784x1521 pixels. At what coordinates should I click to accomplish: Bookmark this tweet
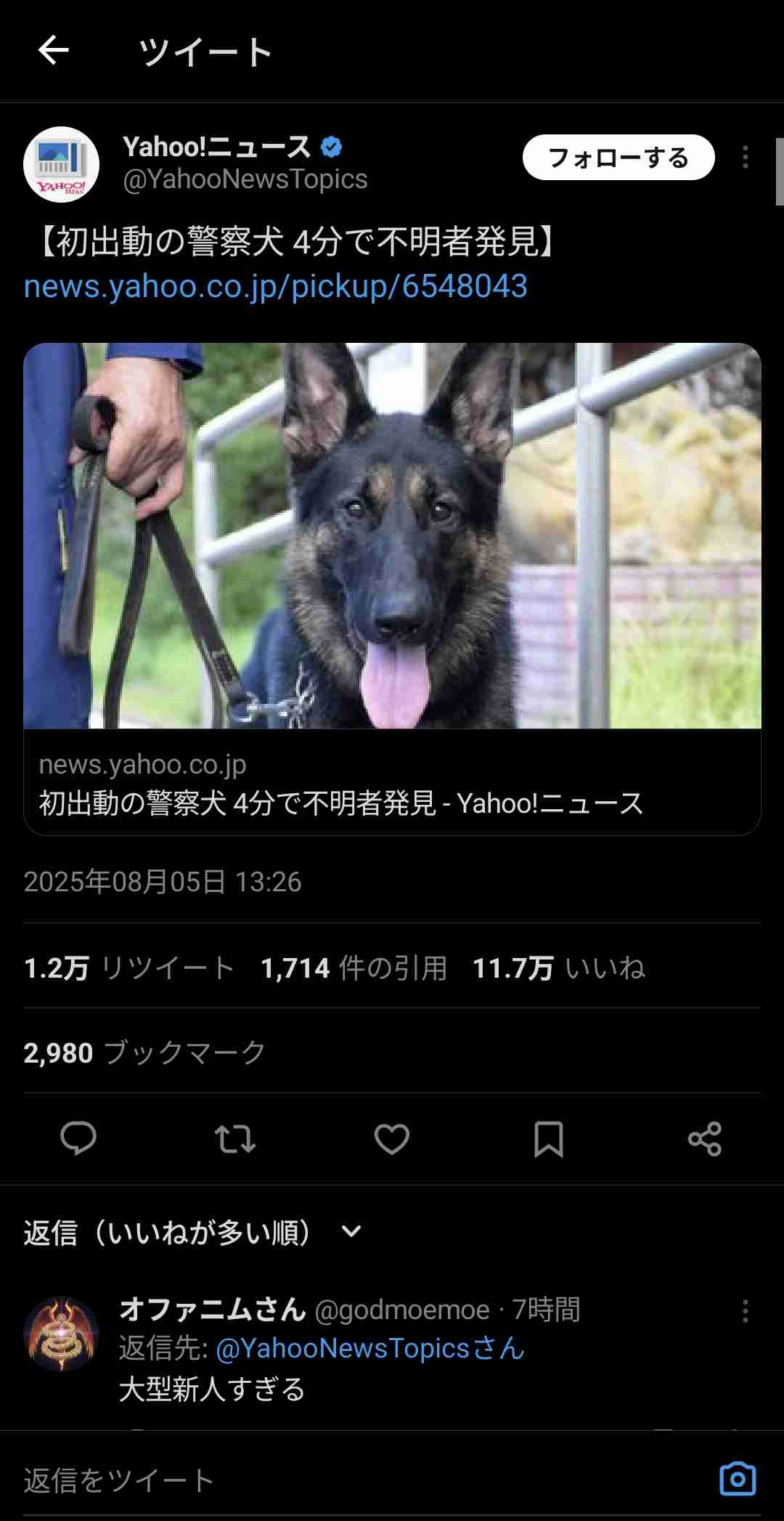[548, 1138]
